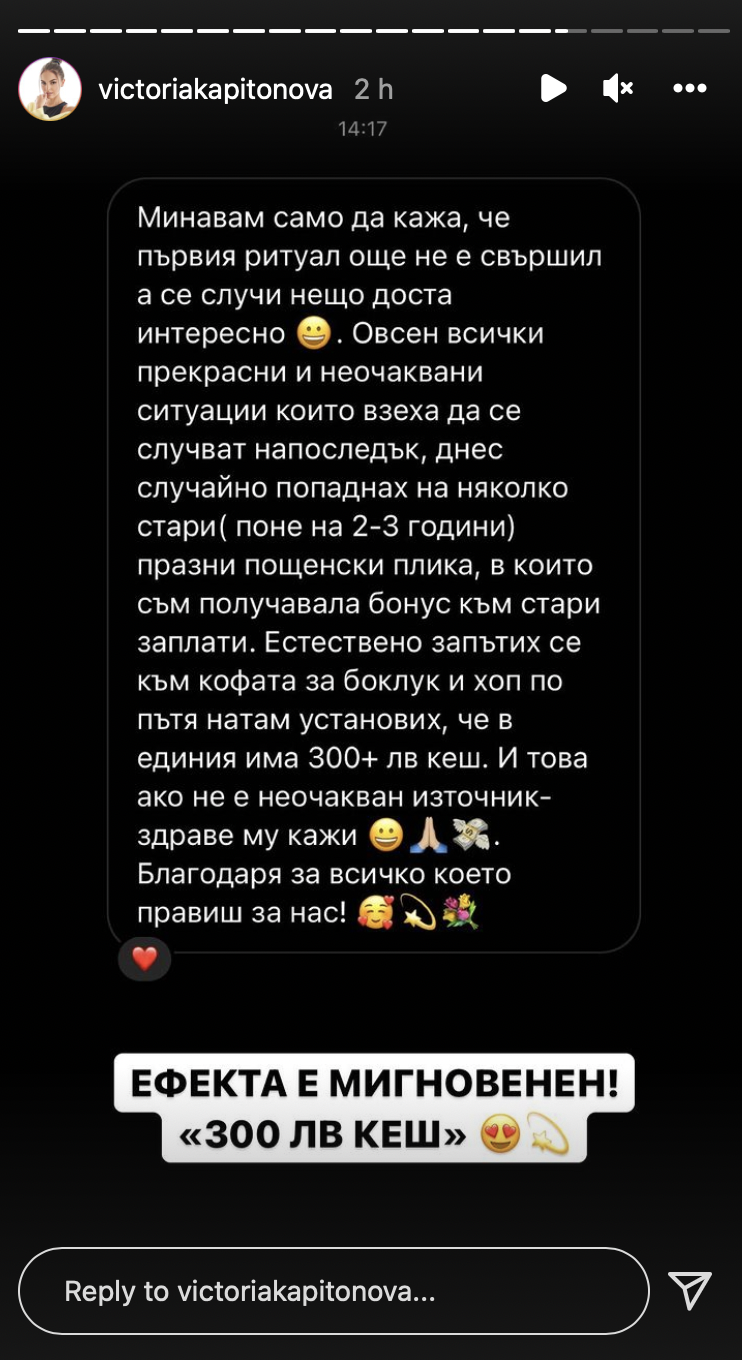Resume story playback with play button

553,89
